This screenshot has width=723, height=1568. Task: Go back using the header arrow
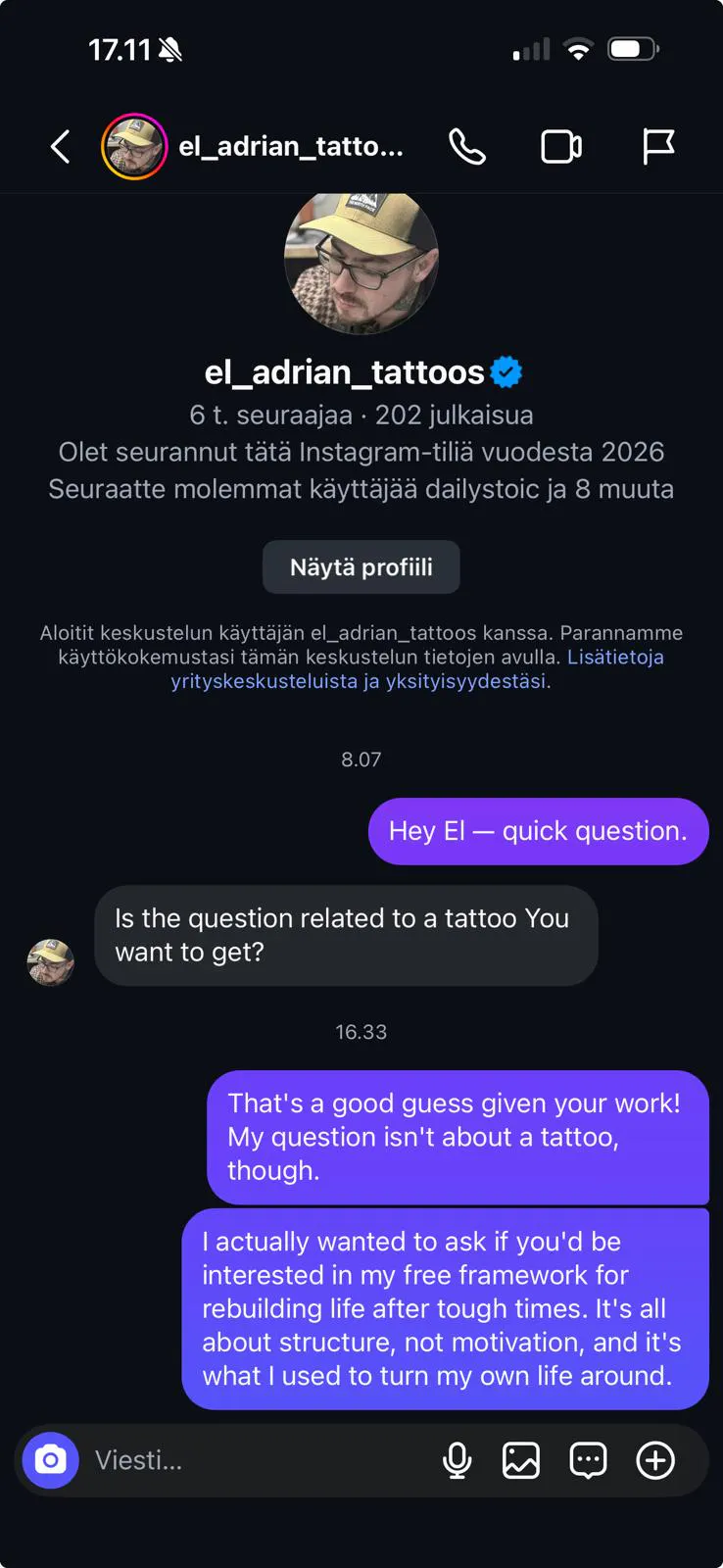pos(61,147)
